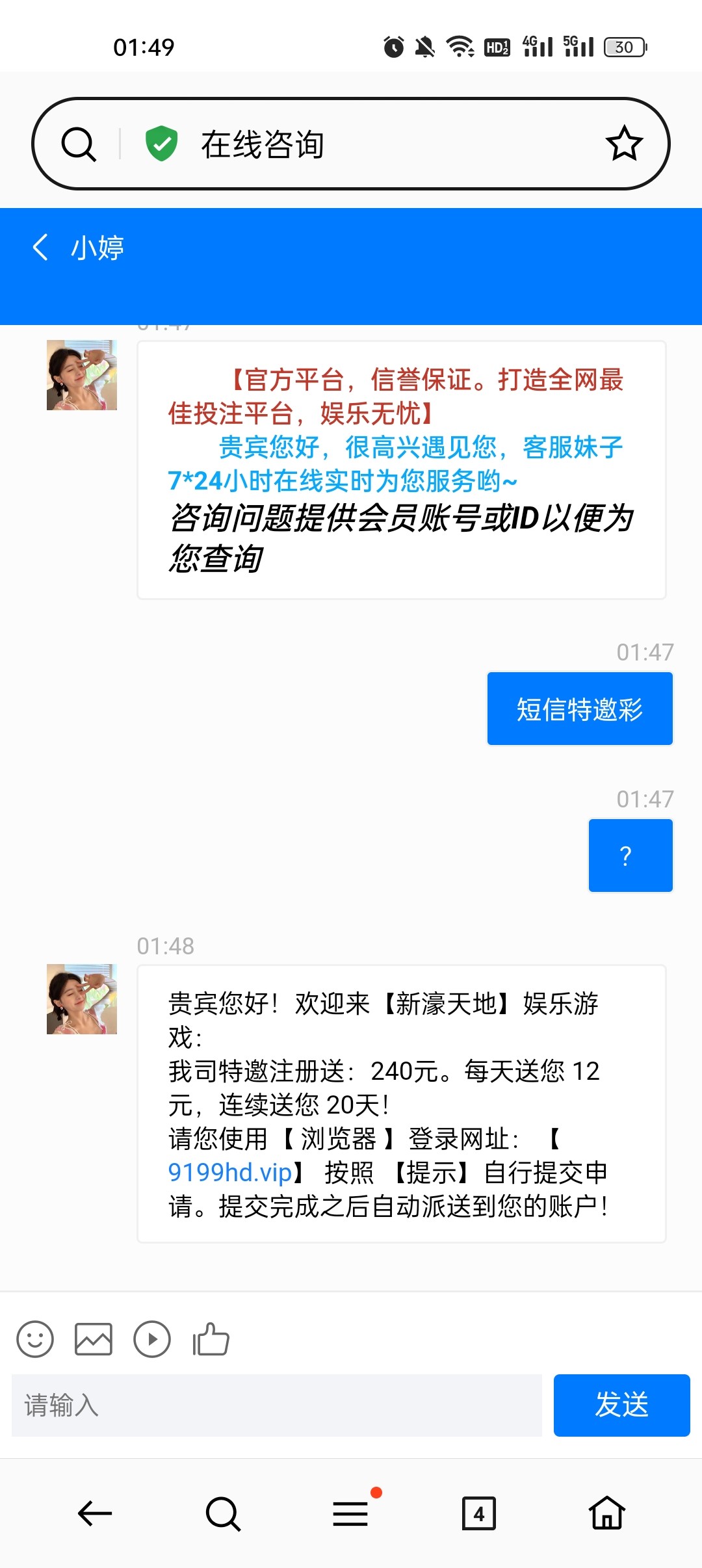Bookmark this page with the star icon
This screenshot has height=1568, width=702.
point(624,144)
